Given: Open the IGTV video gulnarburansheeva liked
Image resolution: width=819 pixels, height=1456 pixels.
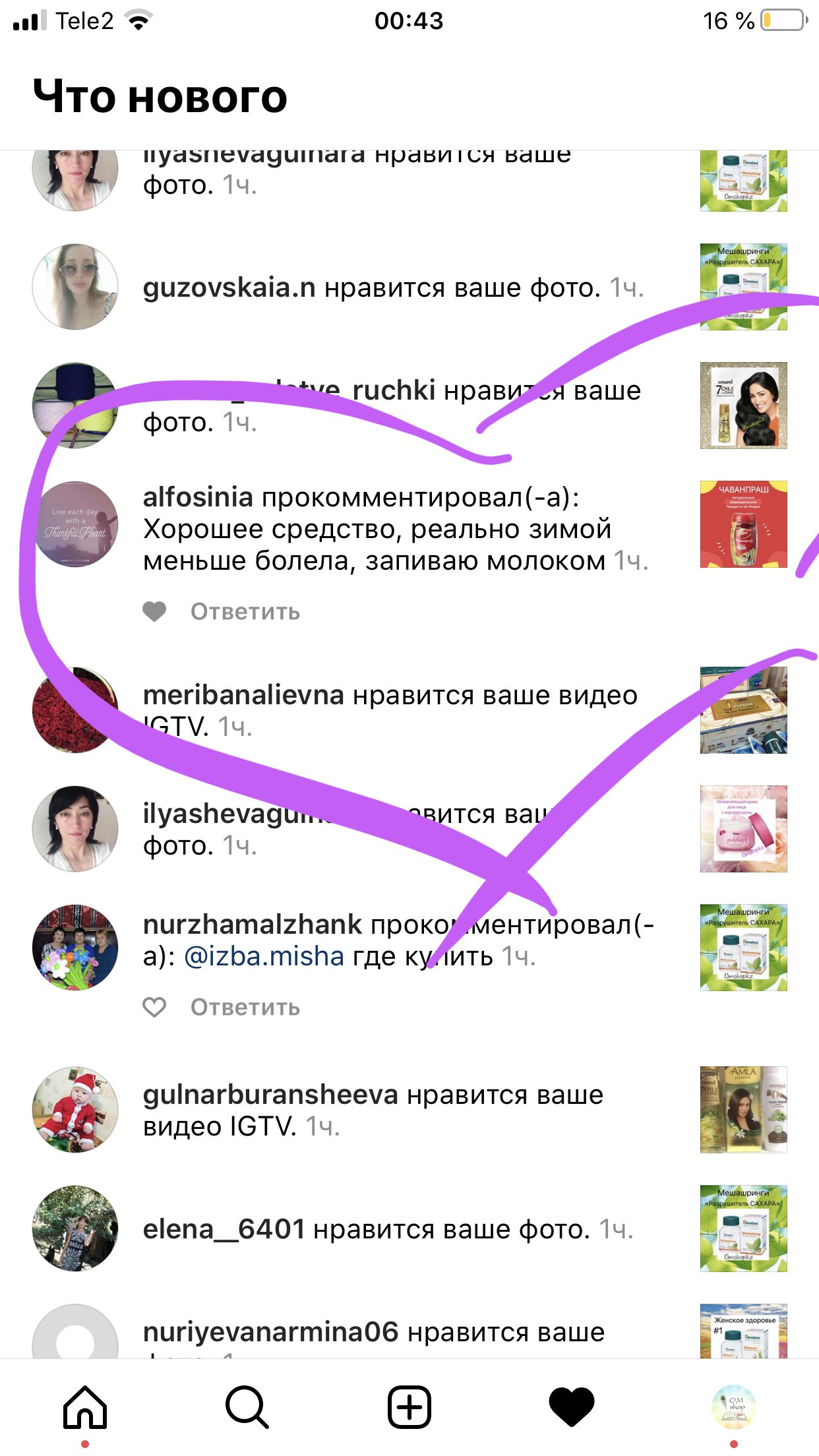Looking at the screenshot, I should [743, 1110].
